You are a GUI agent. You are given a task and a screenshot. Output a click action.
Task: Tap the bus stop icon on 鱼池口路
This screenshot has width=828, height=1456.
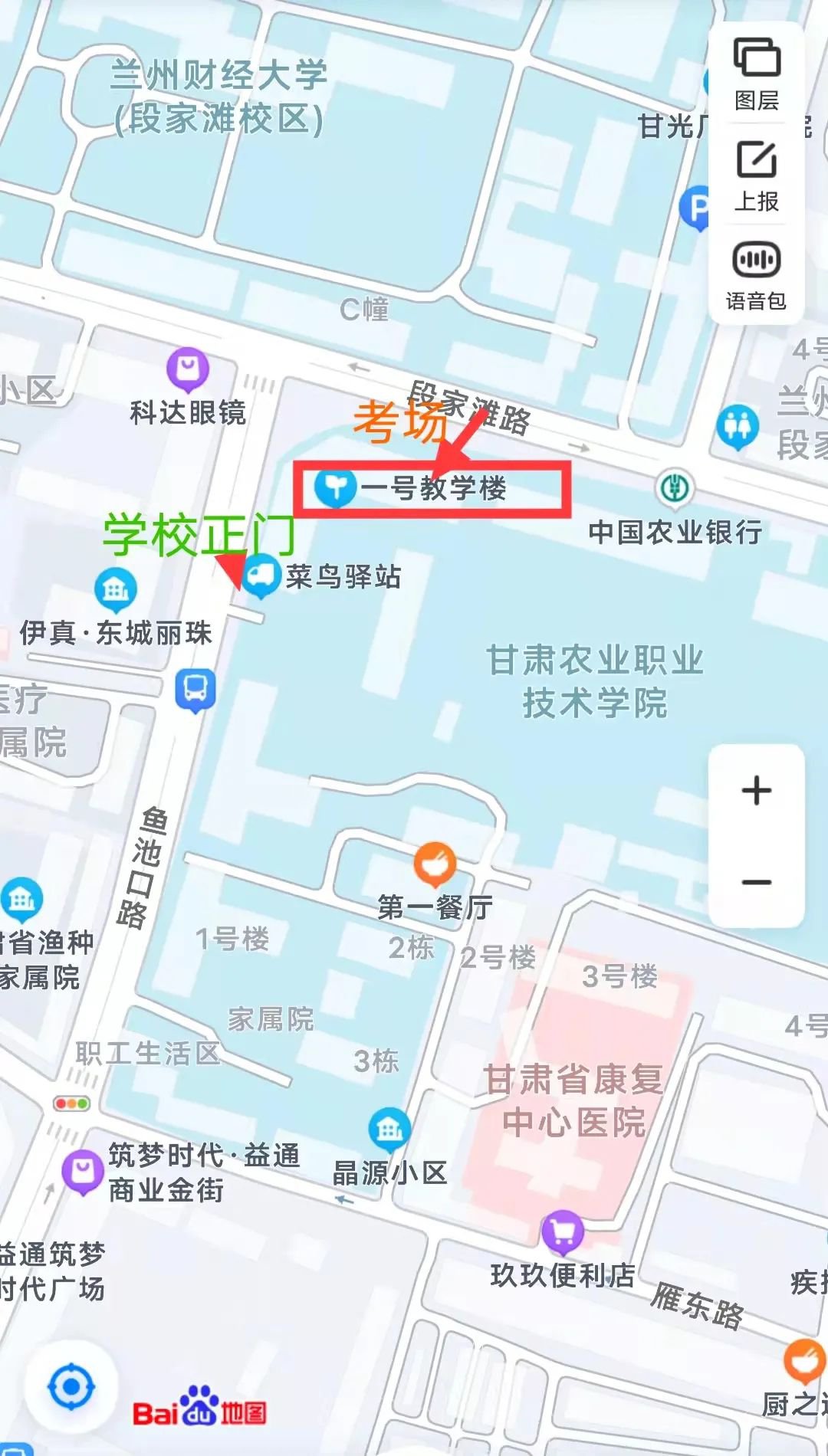[195, 688]
